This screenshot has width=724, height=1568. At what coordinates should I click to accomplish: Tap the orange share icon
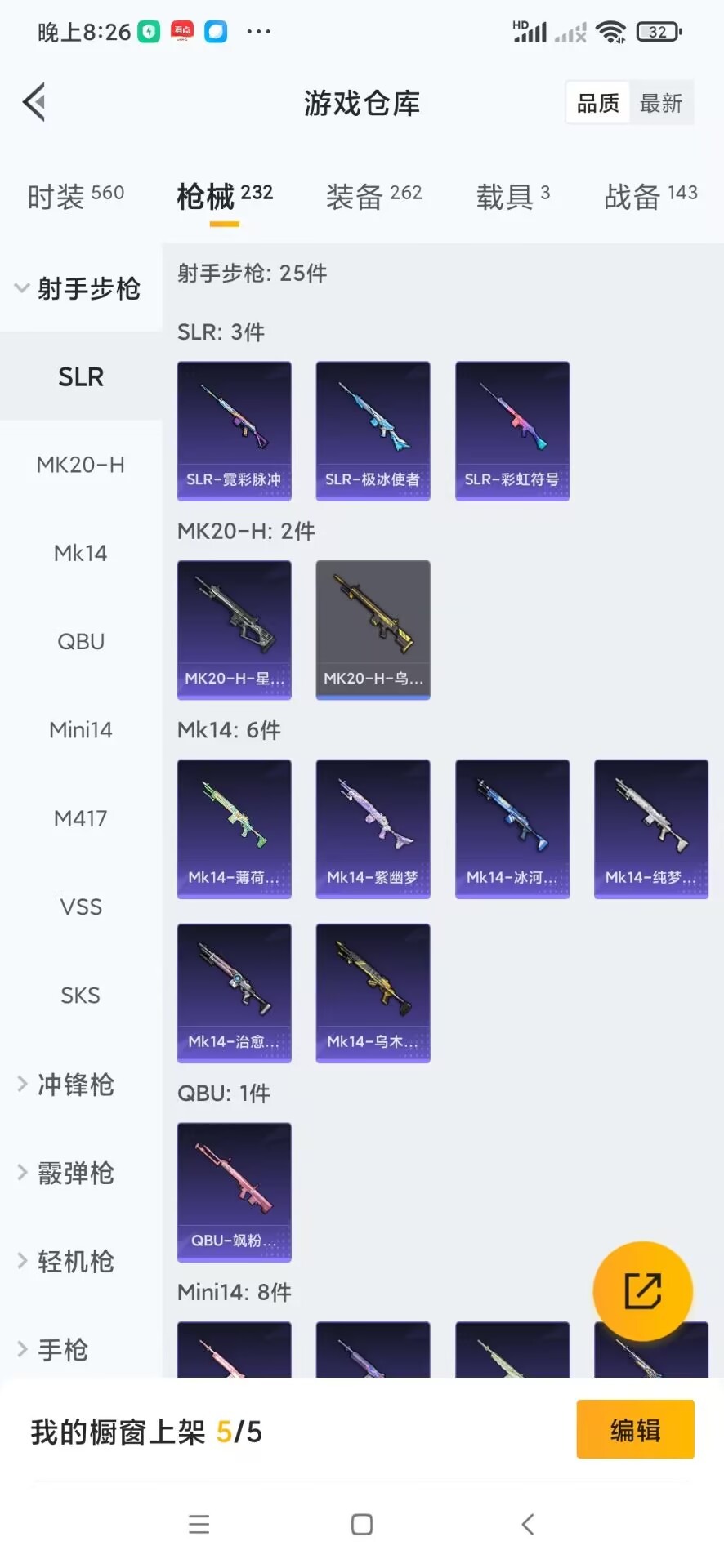644,1290
